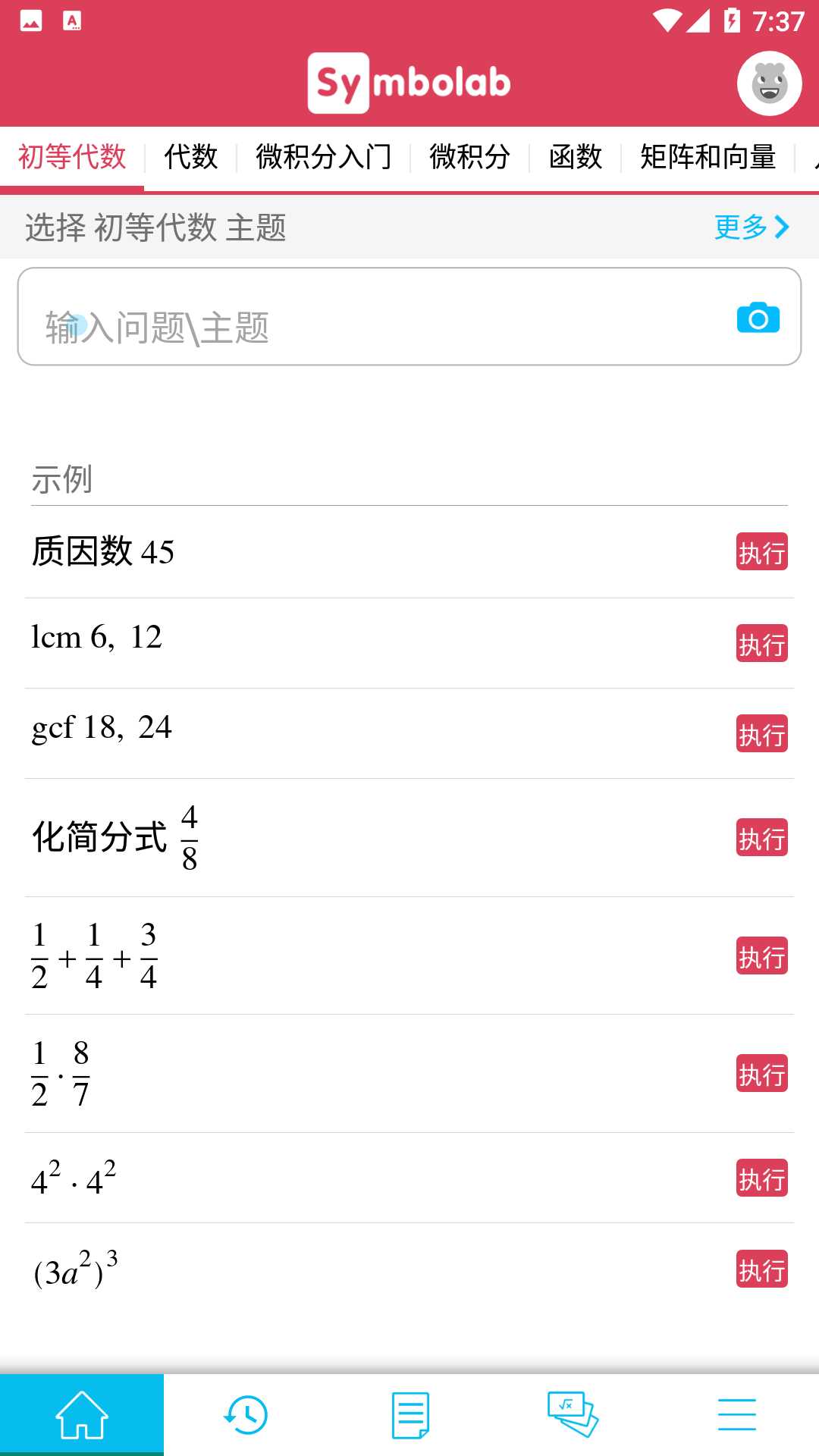This screenshot has width=819, height=1456.
Task: Tap 执行 for gcf 18, 24
Action: point(761,733)
